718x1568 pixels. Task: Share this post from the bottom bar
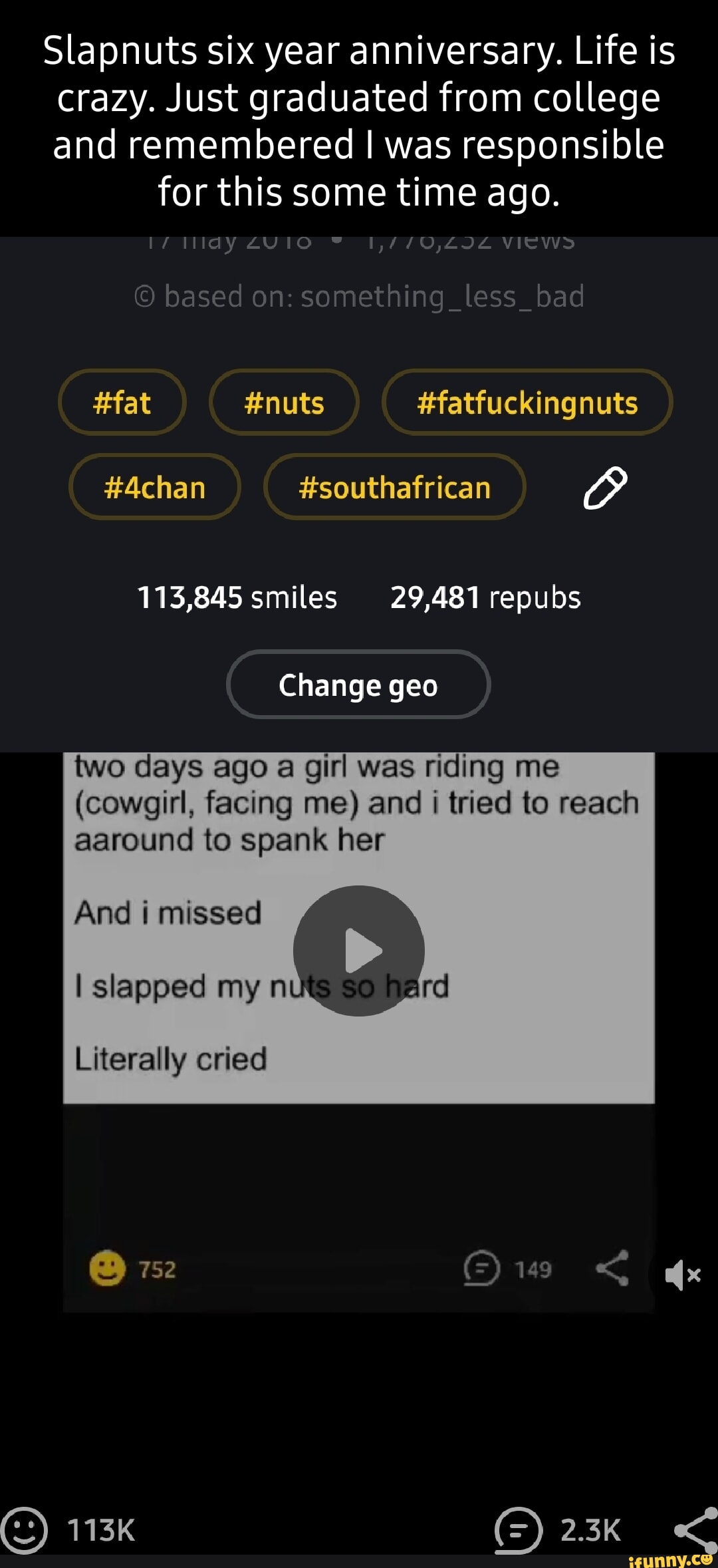(x=695, y=1529)
